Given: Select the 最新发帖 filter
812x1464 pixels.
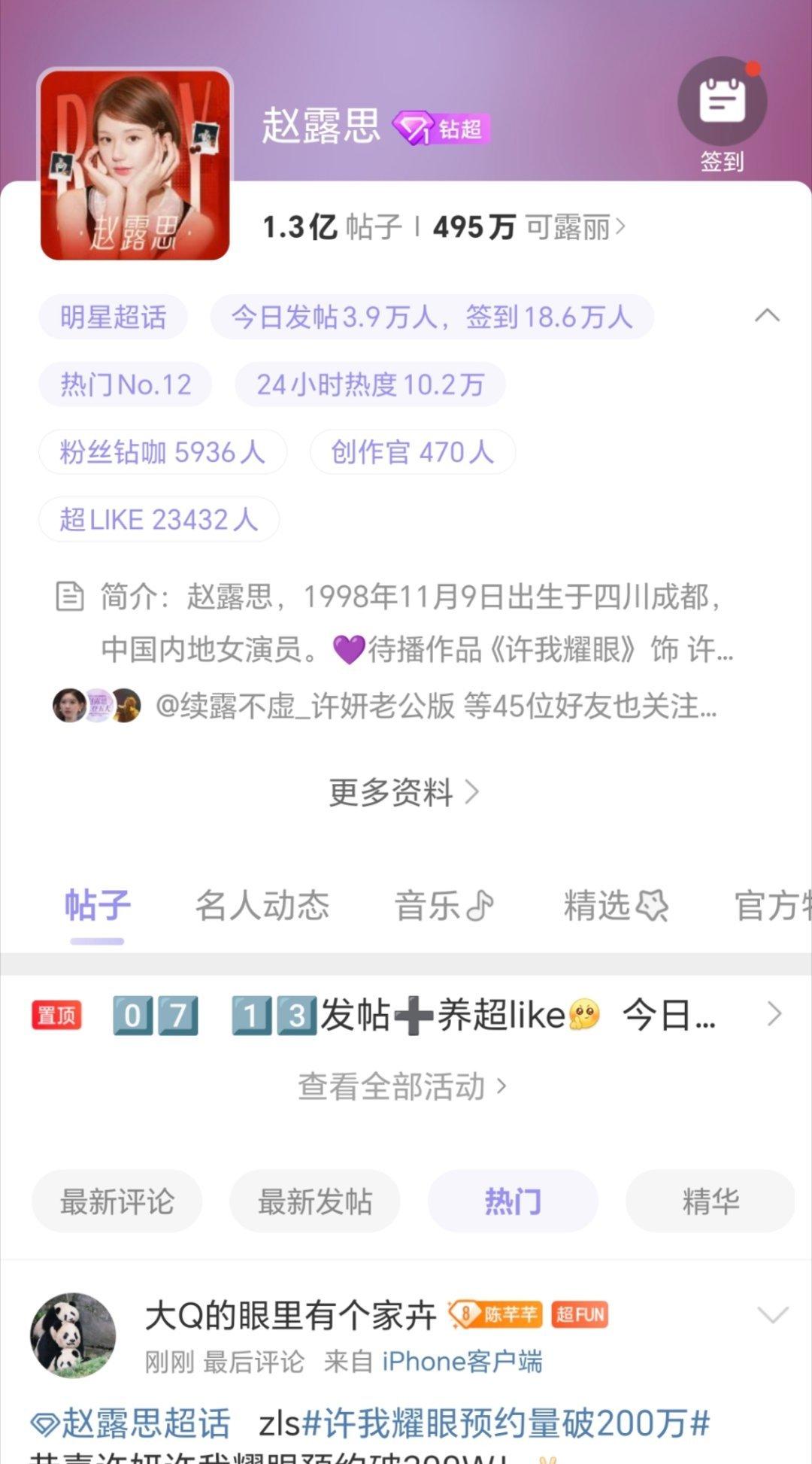Looking at the screenshot, I should point(314,1201).
